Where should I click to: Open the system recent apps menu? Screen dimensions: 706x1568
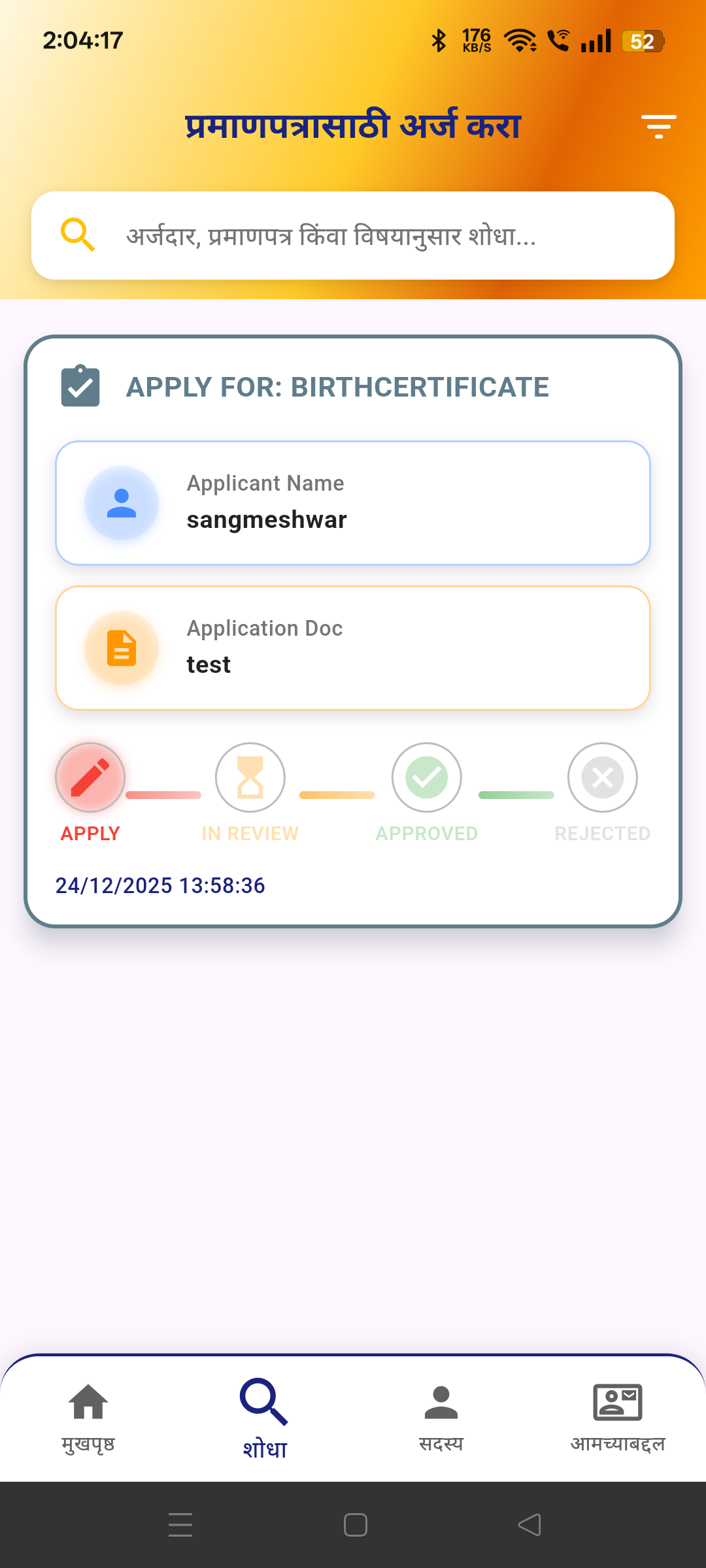(180, 1525)
